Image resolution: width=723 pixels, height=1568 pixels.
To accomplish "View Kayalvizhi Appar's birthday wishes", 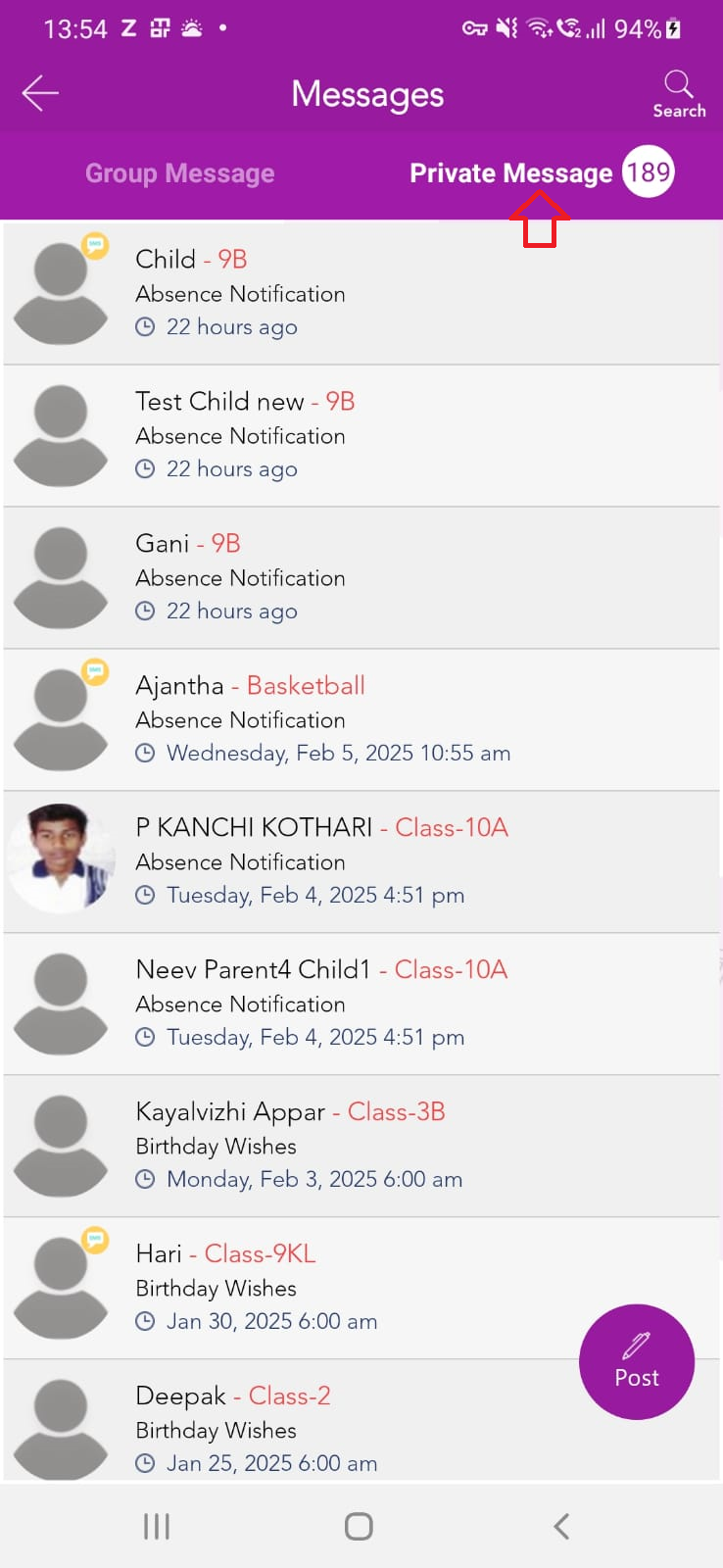I will pyautogui.click(x=361, y=1146).
